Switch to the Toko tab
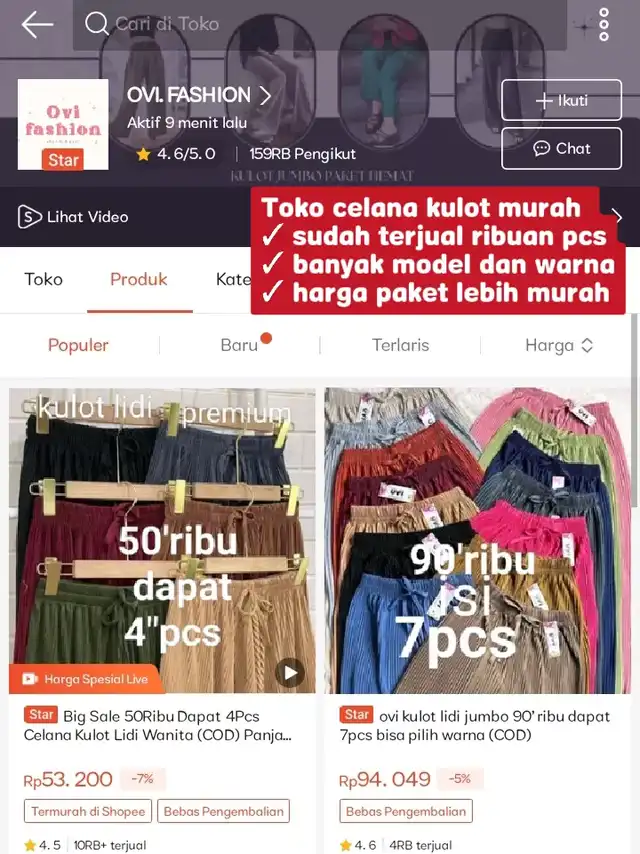Viewport: 640px width, 854px height. [x=44, y=279]
